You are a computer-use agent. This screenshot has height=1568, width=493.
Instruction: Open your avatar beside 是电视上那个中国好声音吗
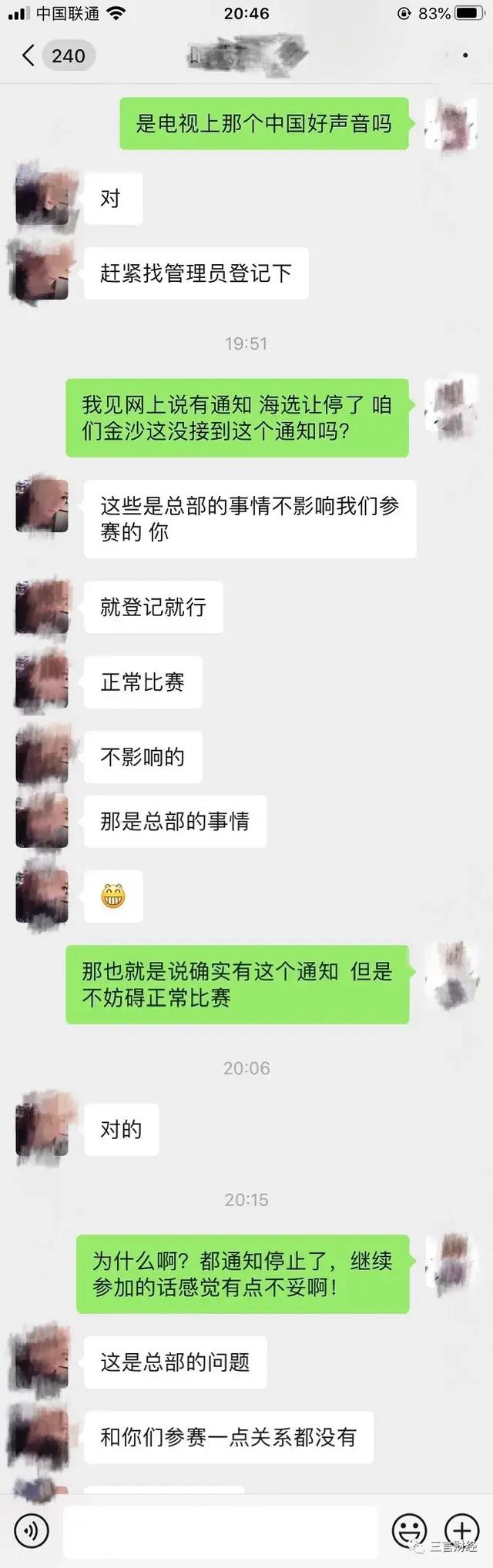point(451,123)
